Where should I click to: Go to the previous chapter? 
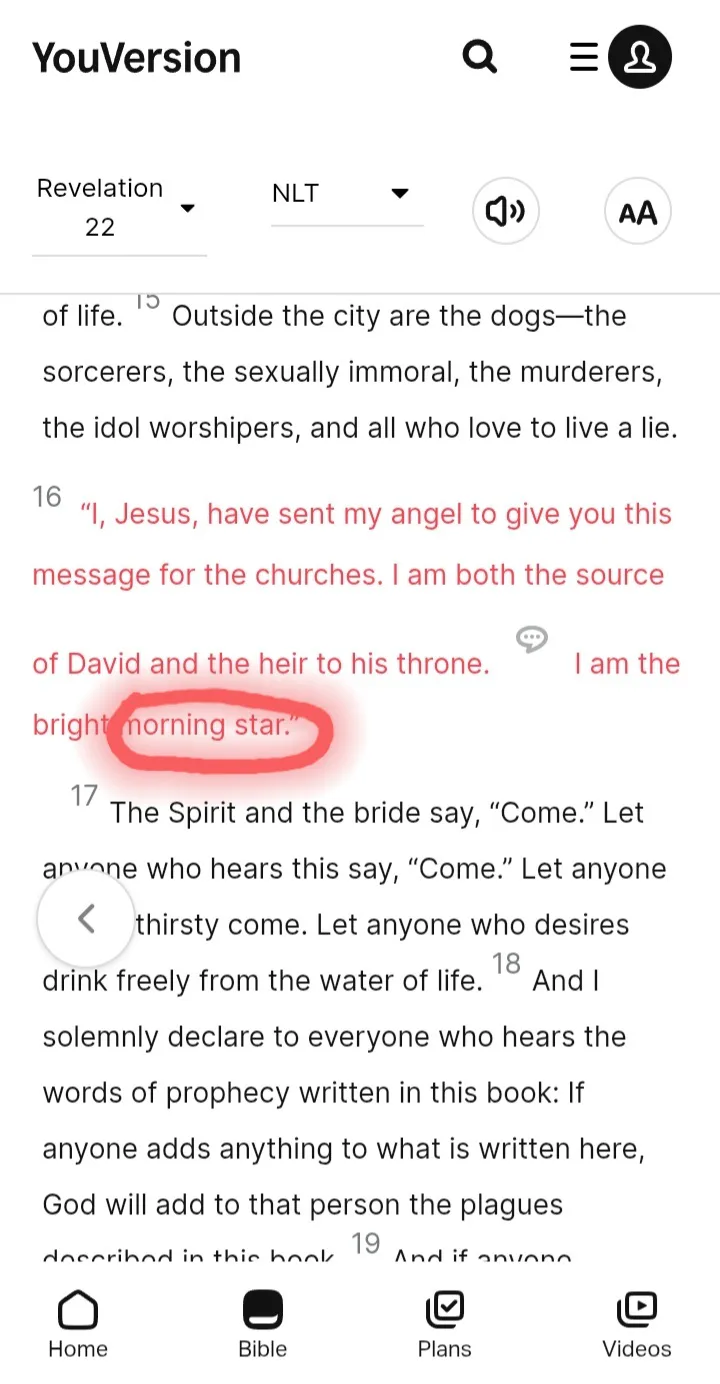point(86,918)
